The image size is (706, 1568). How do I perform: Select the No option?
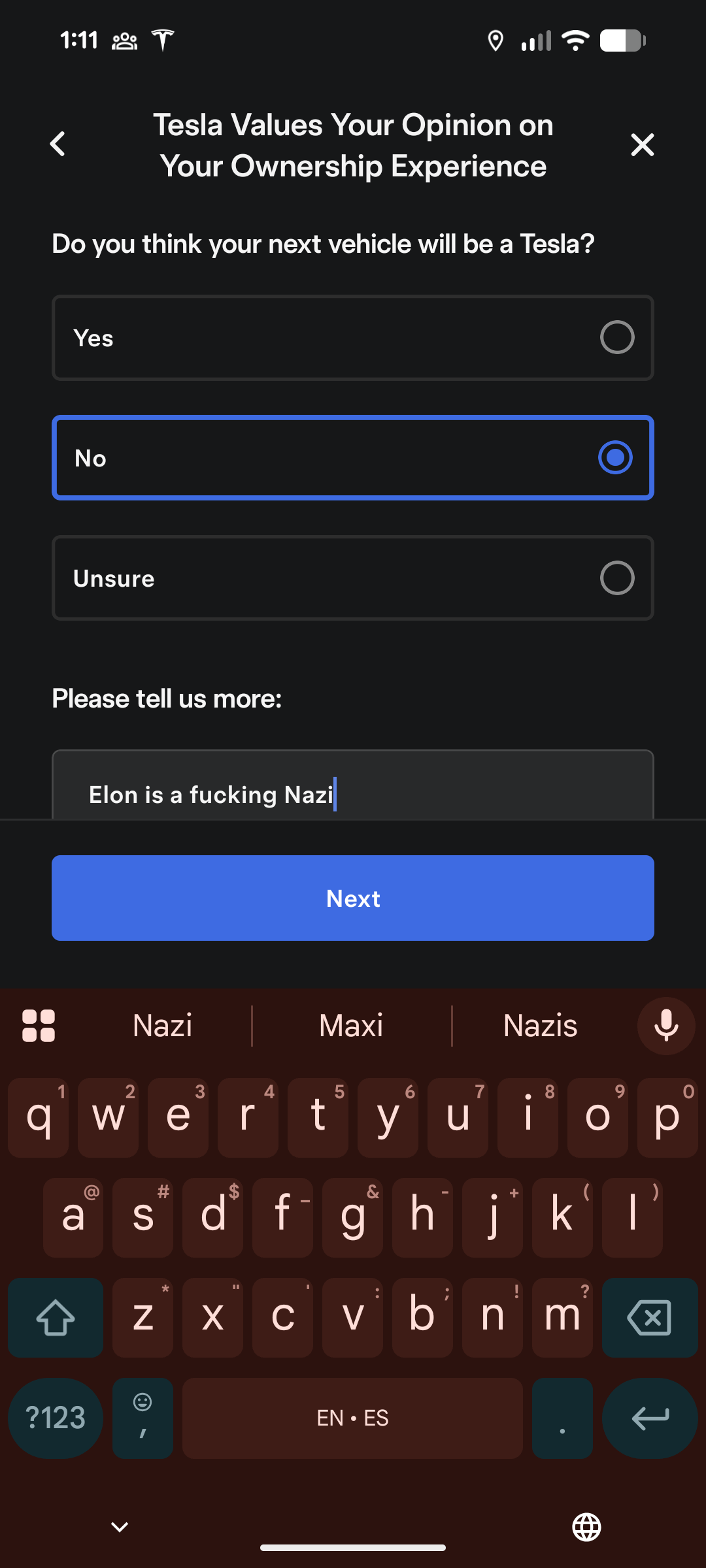pyautogui.click(x=353, y=458)
